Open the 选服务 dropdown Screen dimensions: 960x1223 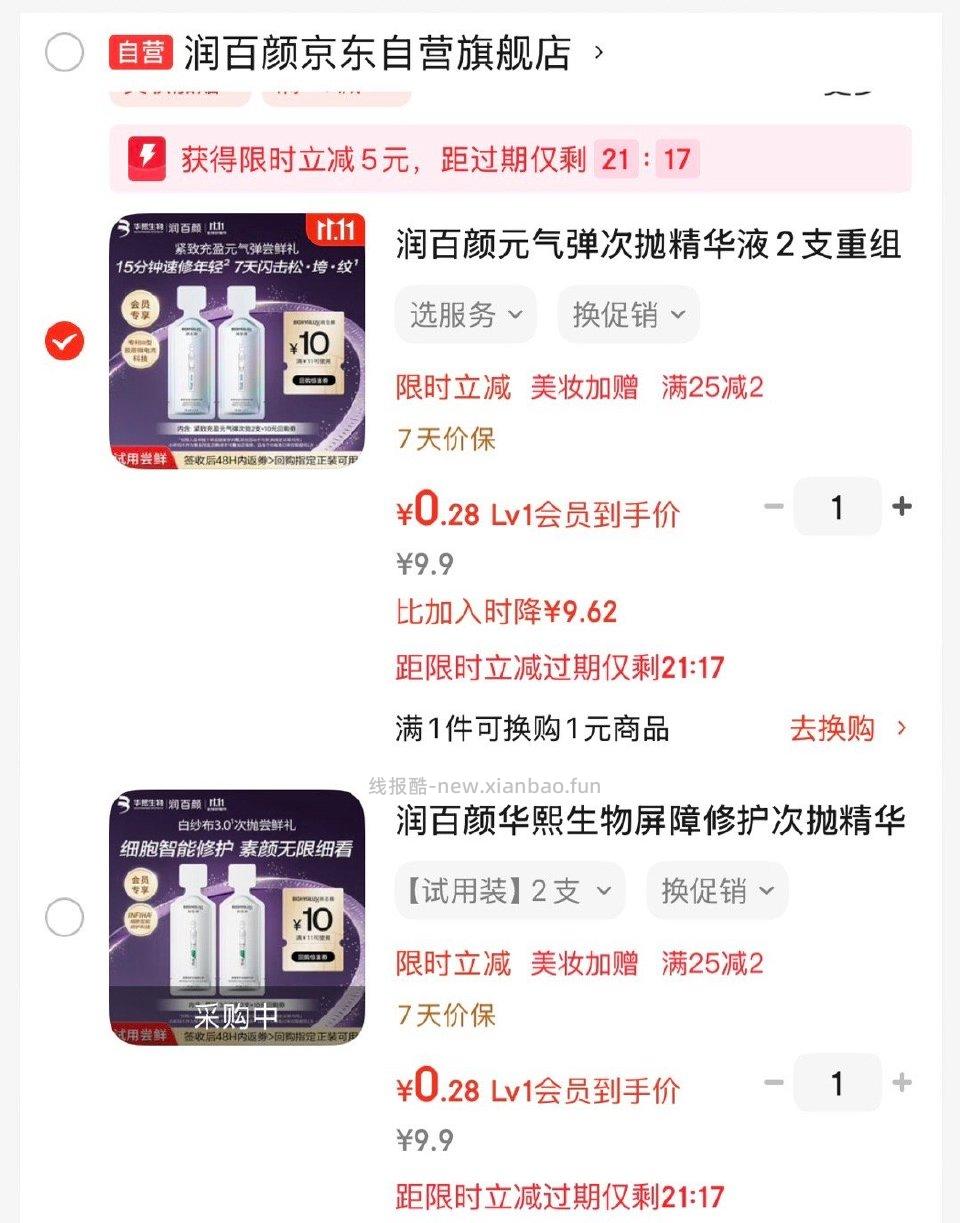coord(465,314)
